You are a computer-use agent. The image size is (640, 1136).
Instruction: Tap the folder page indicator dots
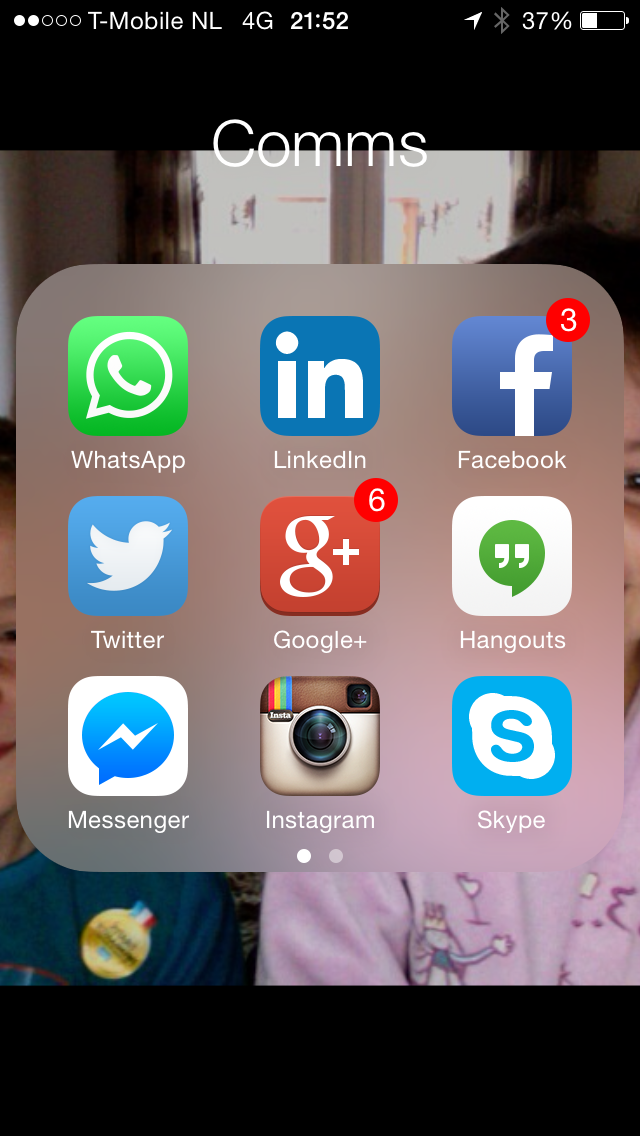(320, 856)
